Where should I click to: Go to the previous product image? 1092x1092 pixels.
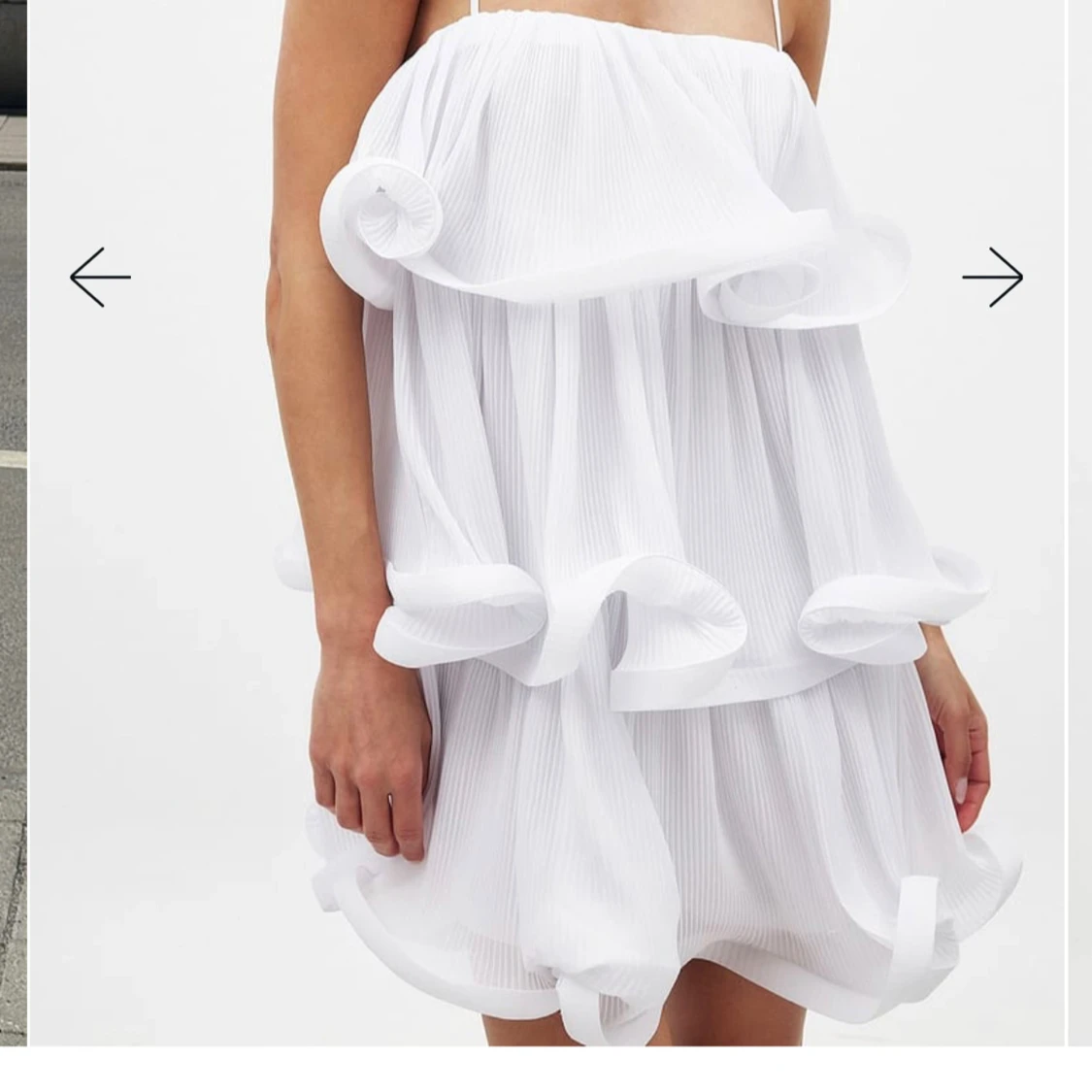(100, 278)
